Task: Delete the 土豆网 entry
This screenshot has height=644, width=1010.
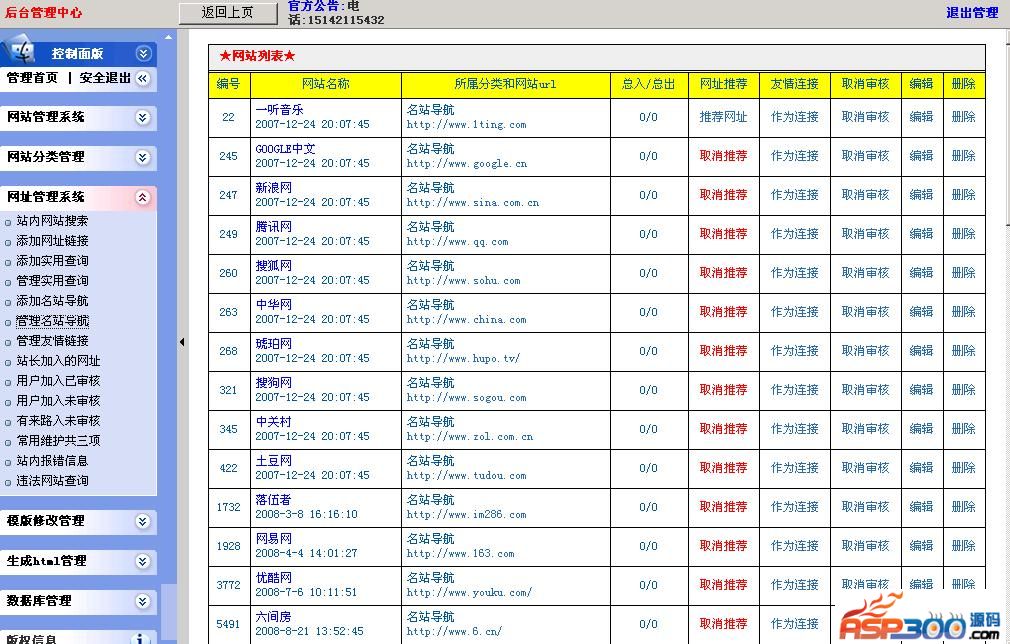Action: pyautogui.click(x=963, y=468)
